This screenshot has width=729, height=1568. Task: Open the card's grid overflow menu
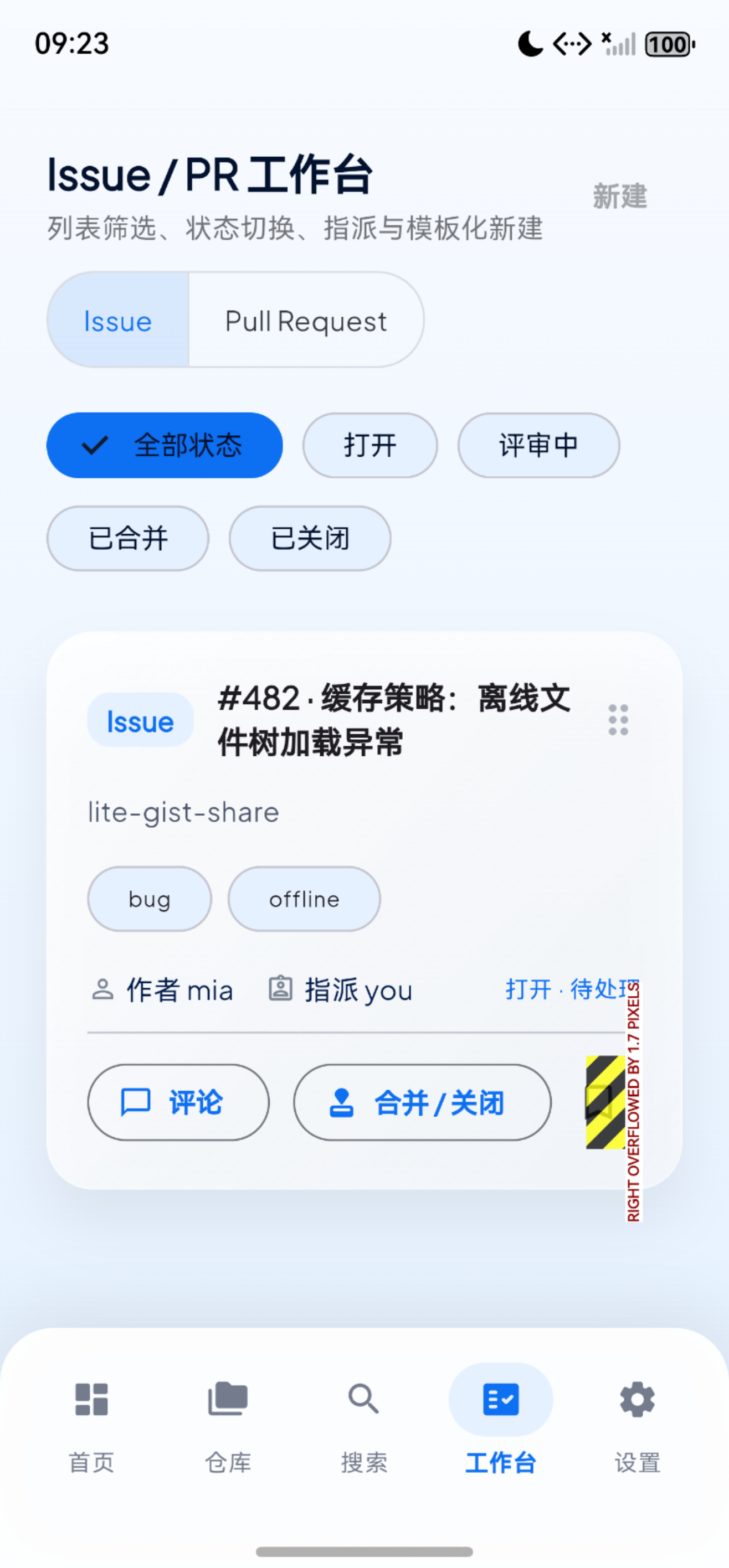[617, 720]
